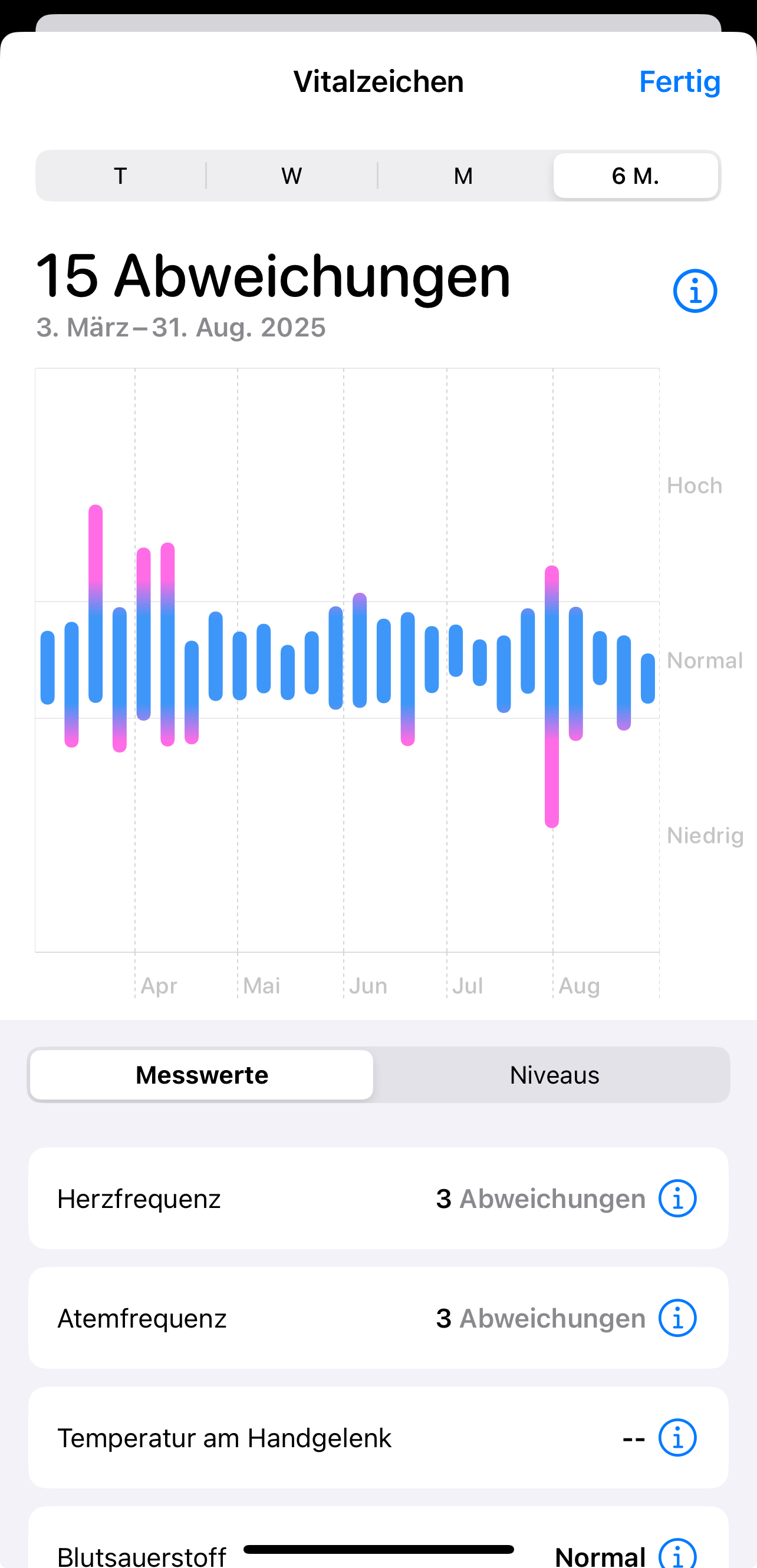Tap info icon for Temperatur am Handgelenk
Image resolution: width=757 pixels, height=1568 pixels.
click(677, 1438)
